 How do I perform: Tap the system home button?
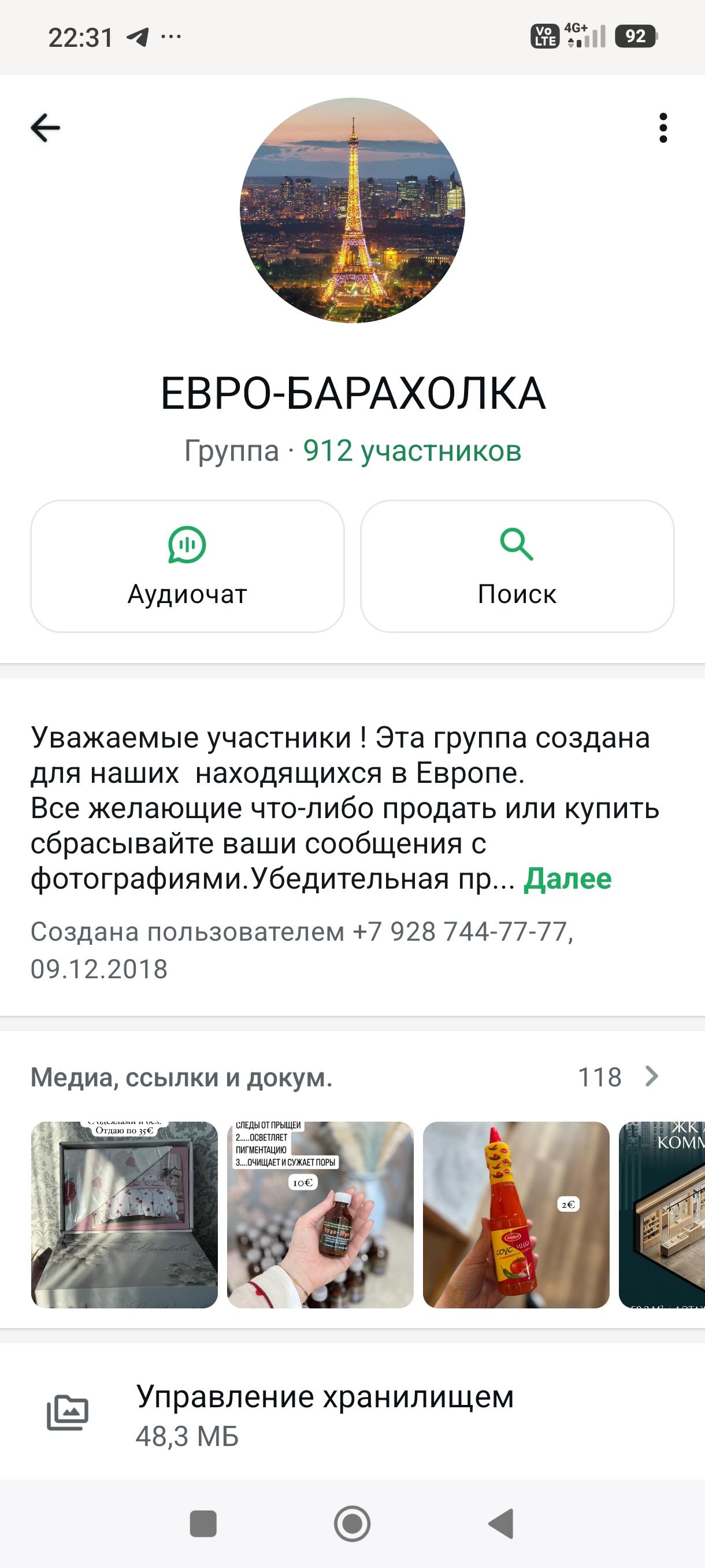(x=352, y=1523)
